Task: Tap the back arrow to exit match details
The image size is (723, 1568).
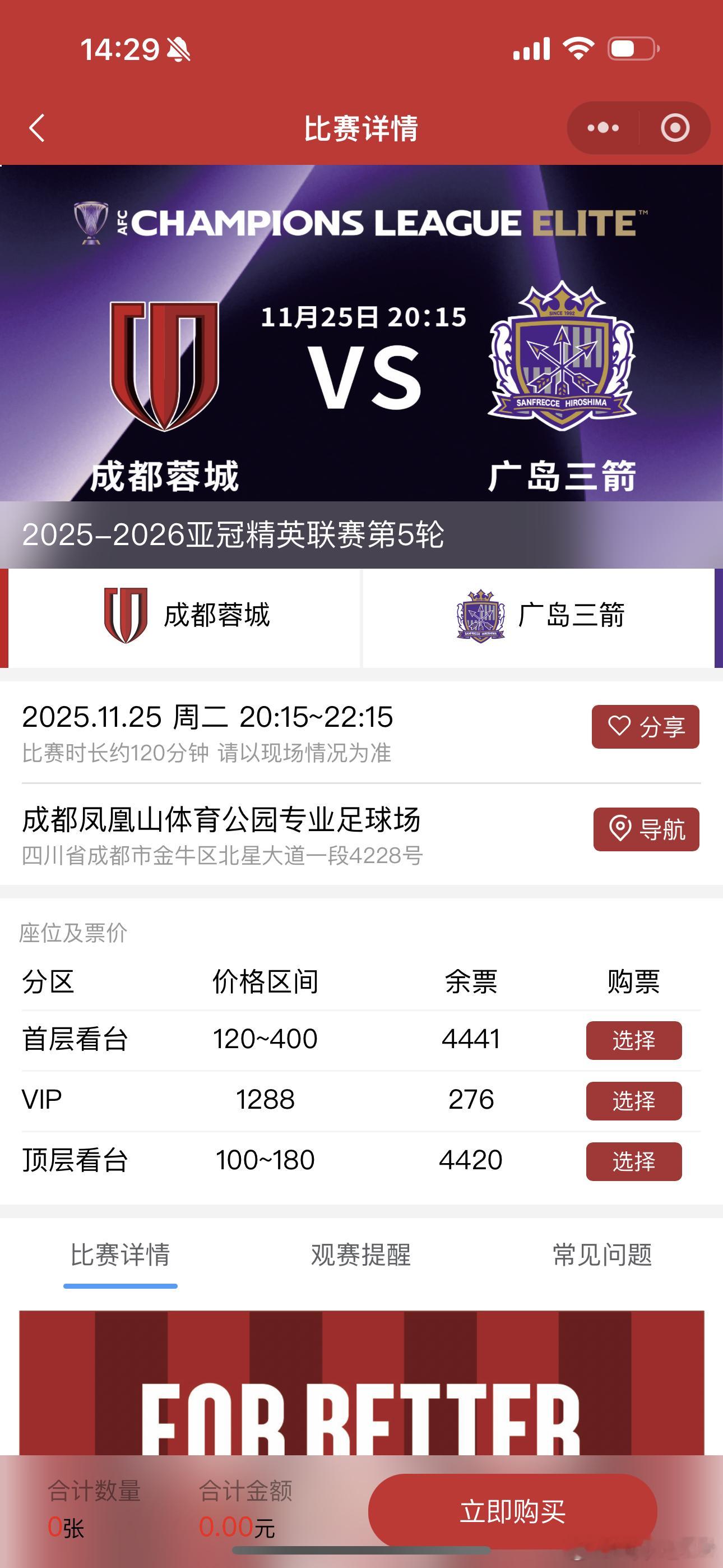Action: point(38,127)
